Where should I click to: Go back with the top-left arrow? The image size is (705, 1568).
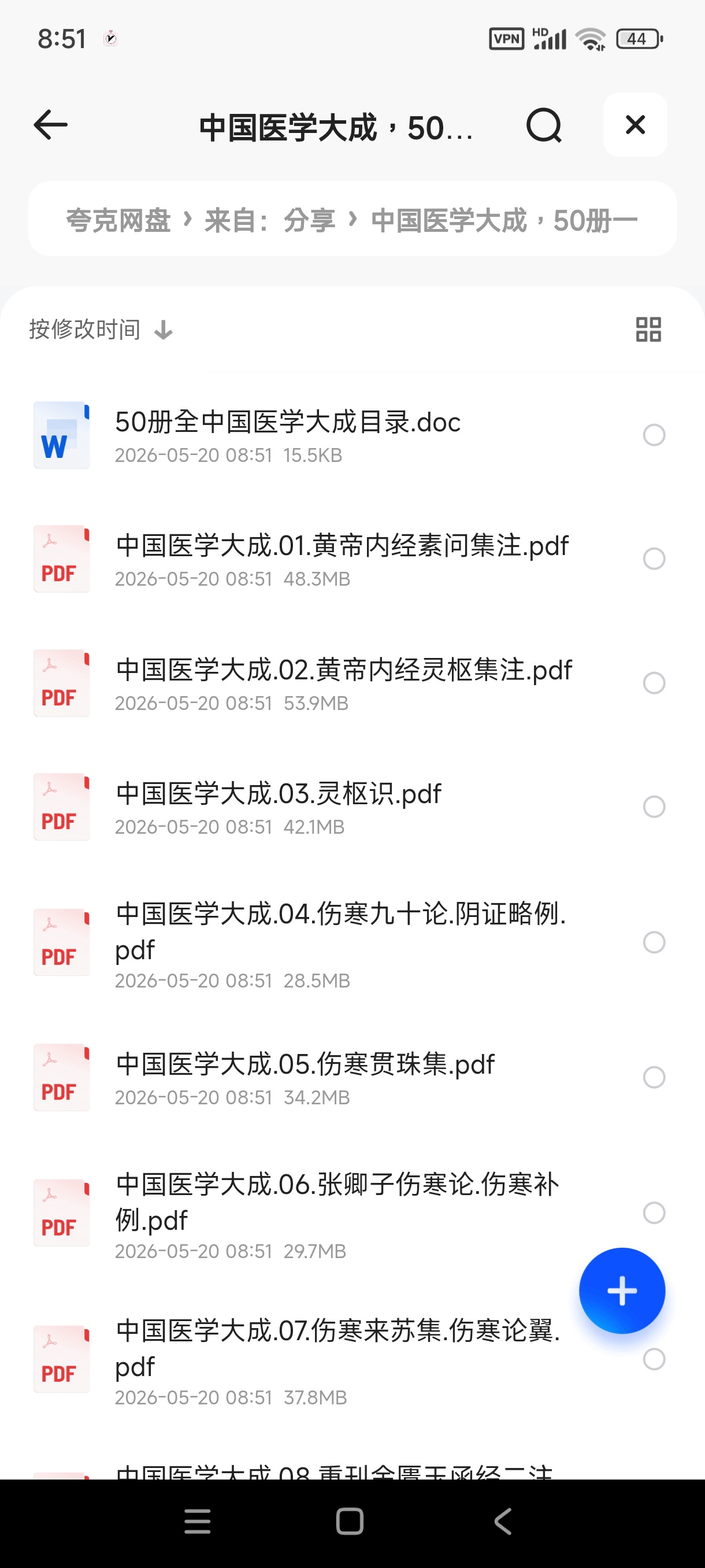[x=50, y=125]
